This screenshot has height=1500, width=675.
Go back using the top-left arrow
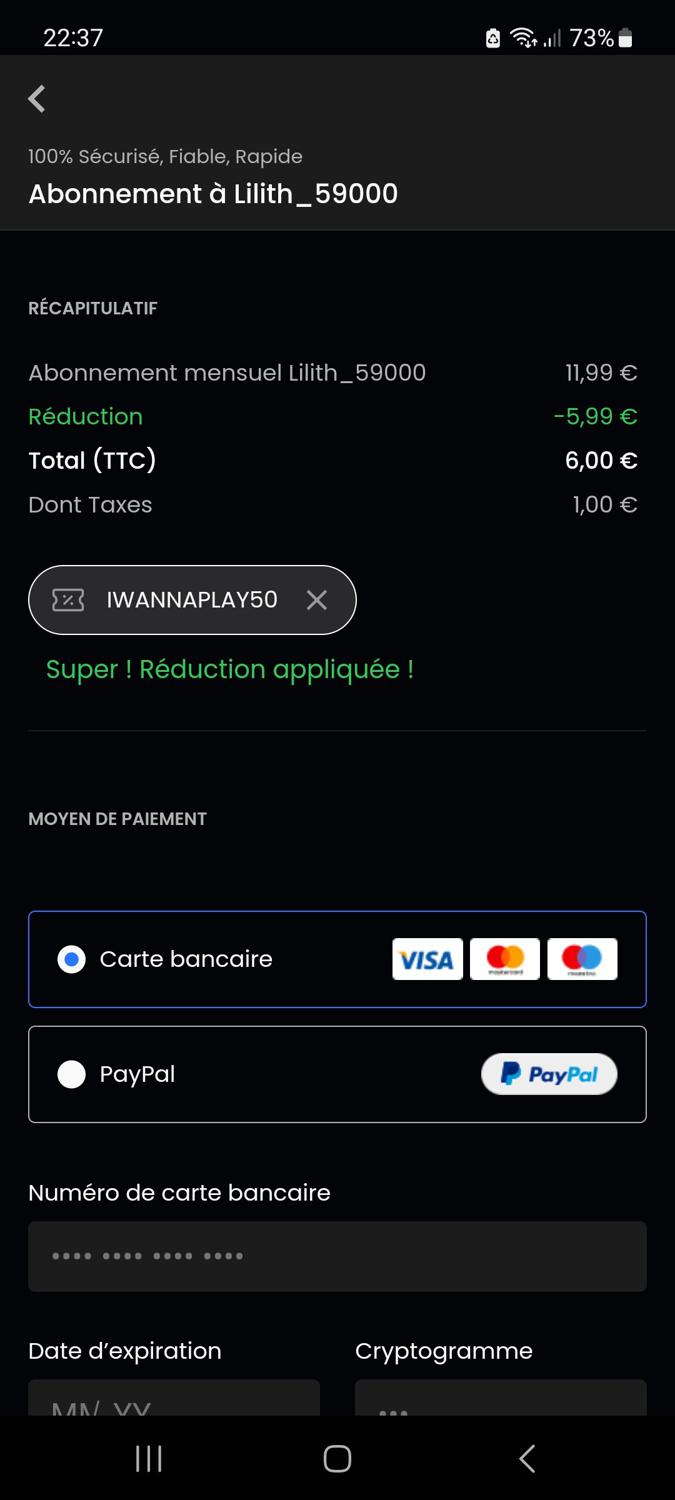point(37,99)
